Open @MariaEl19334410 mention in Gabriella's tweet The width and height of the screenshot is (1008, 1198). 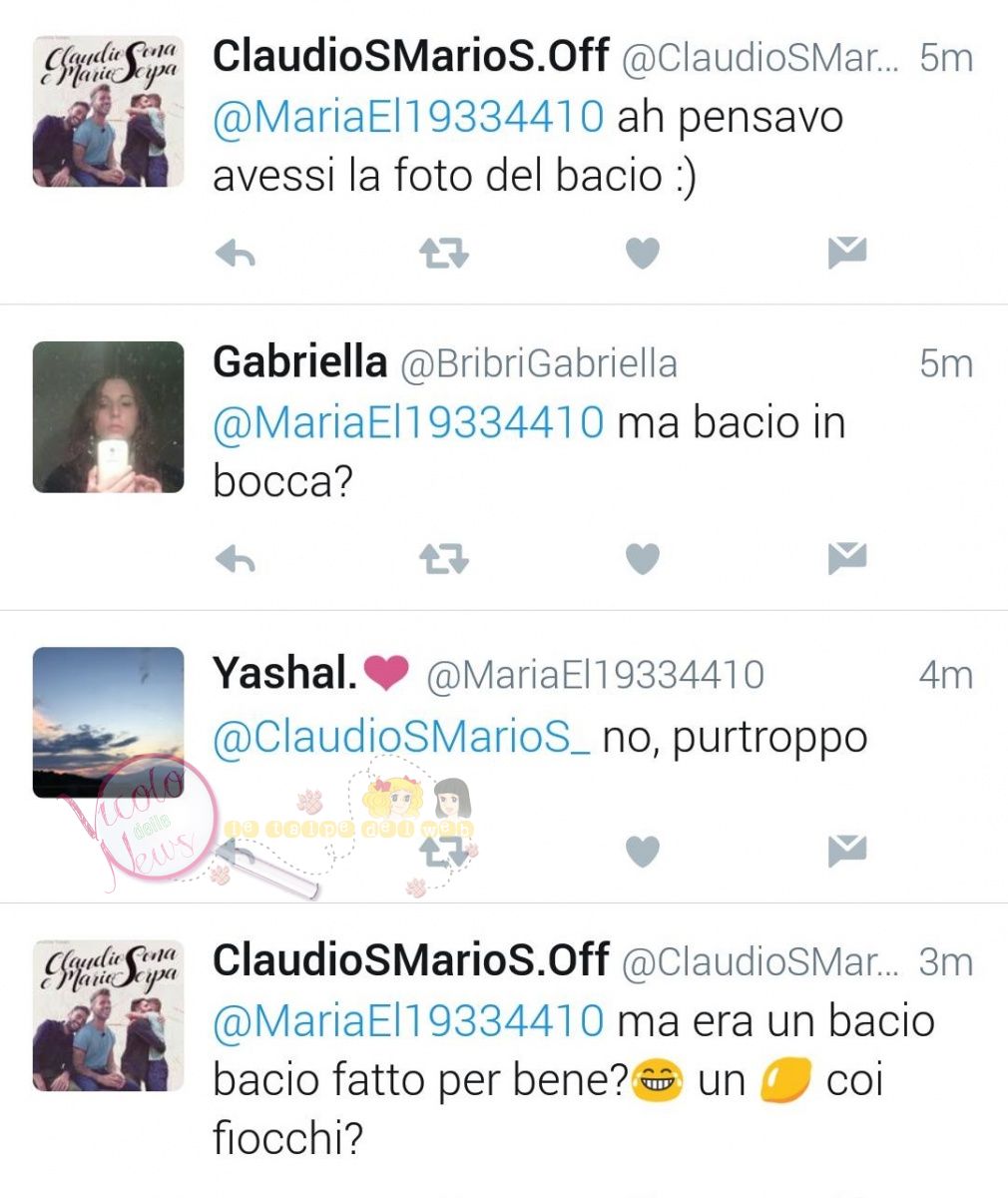(x=408, y=423)
